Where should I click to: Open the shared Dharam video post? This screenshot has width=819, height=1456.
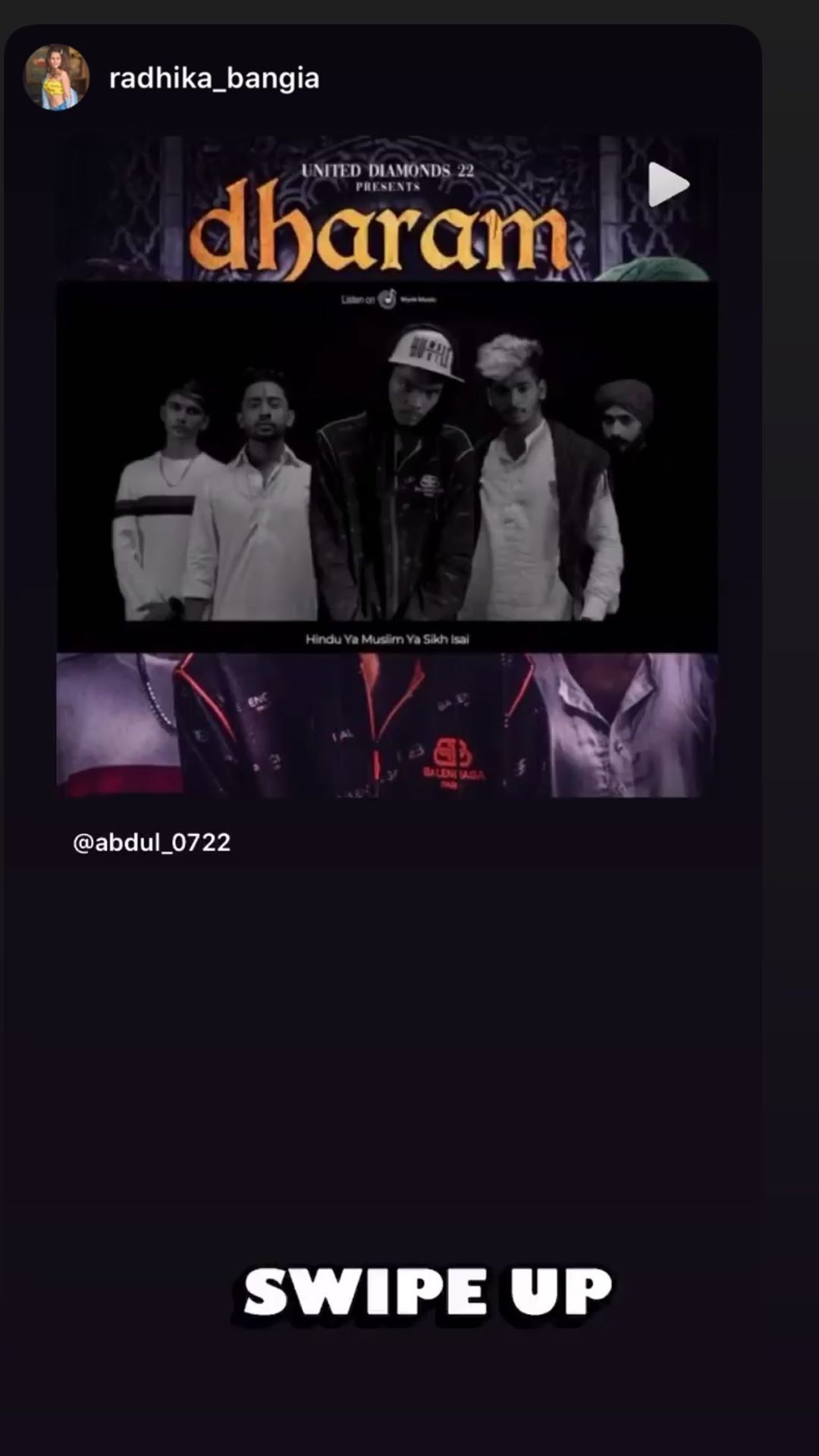(387, 466)
